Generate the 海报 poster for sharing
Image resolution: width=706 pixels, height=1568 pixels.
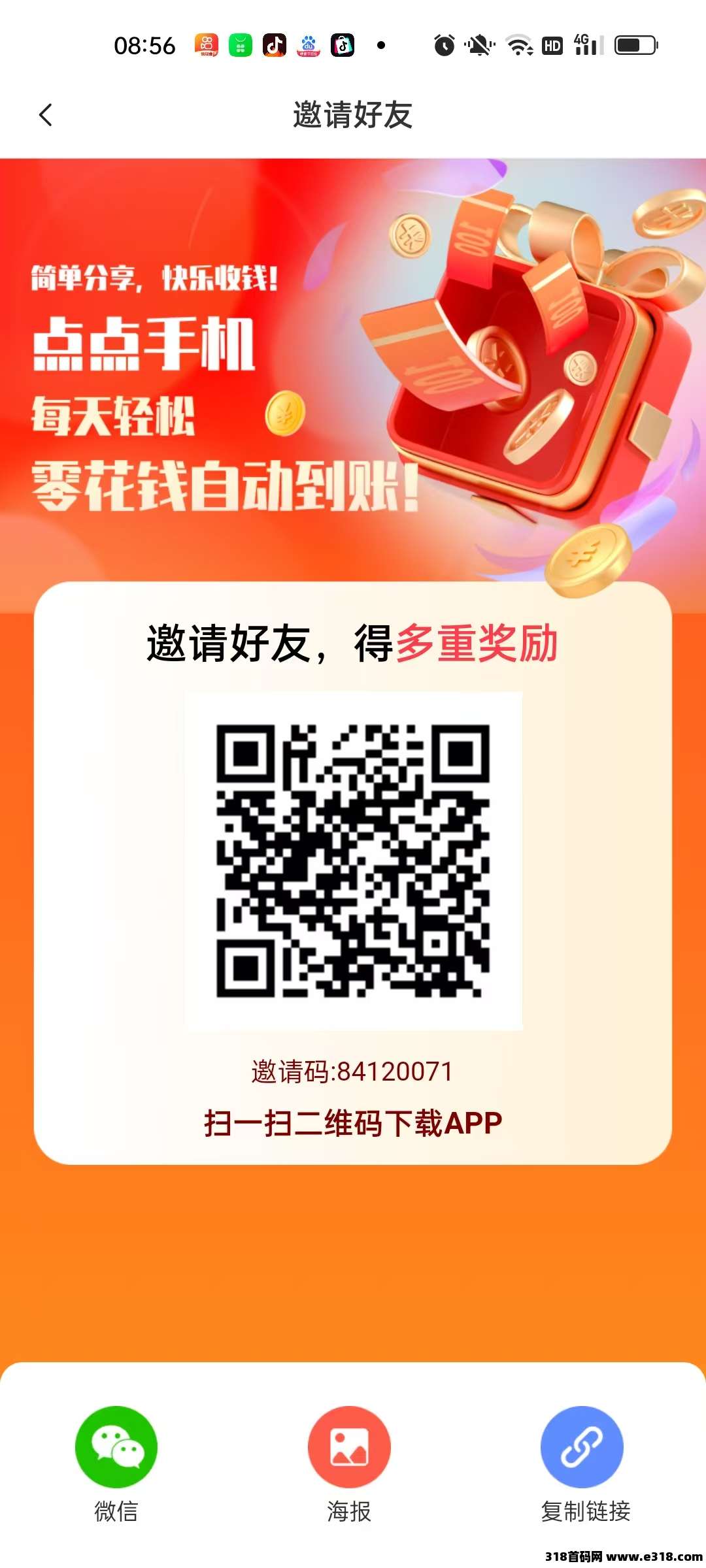coord(349,1446)
